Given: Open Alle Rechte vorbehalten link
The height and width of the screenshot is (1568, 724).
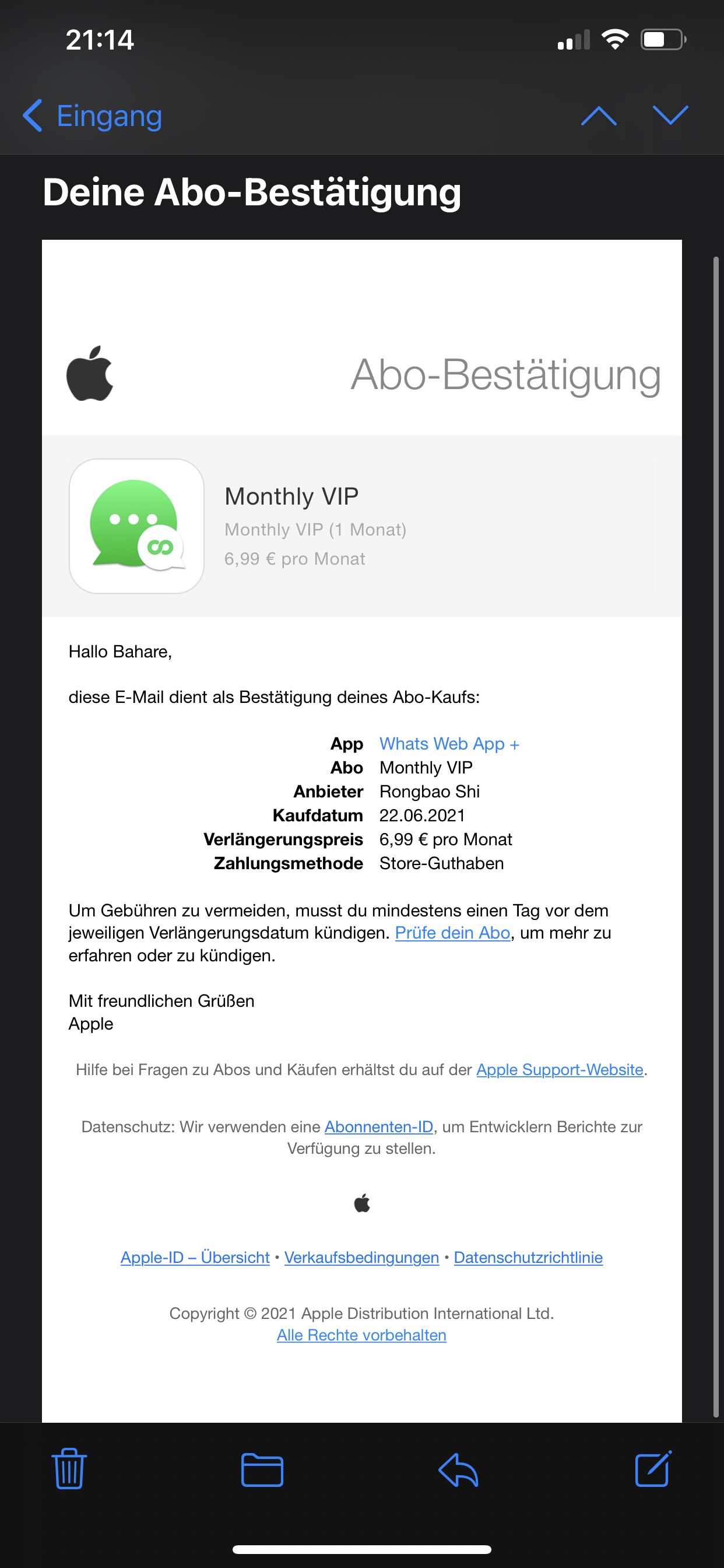Looking at the screenshot, I should pos(361,1335).
